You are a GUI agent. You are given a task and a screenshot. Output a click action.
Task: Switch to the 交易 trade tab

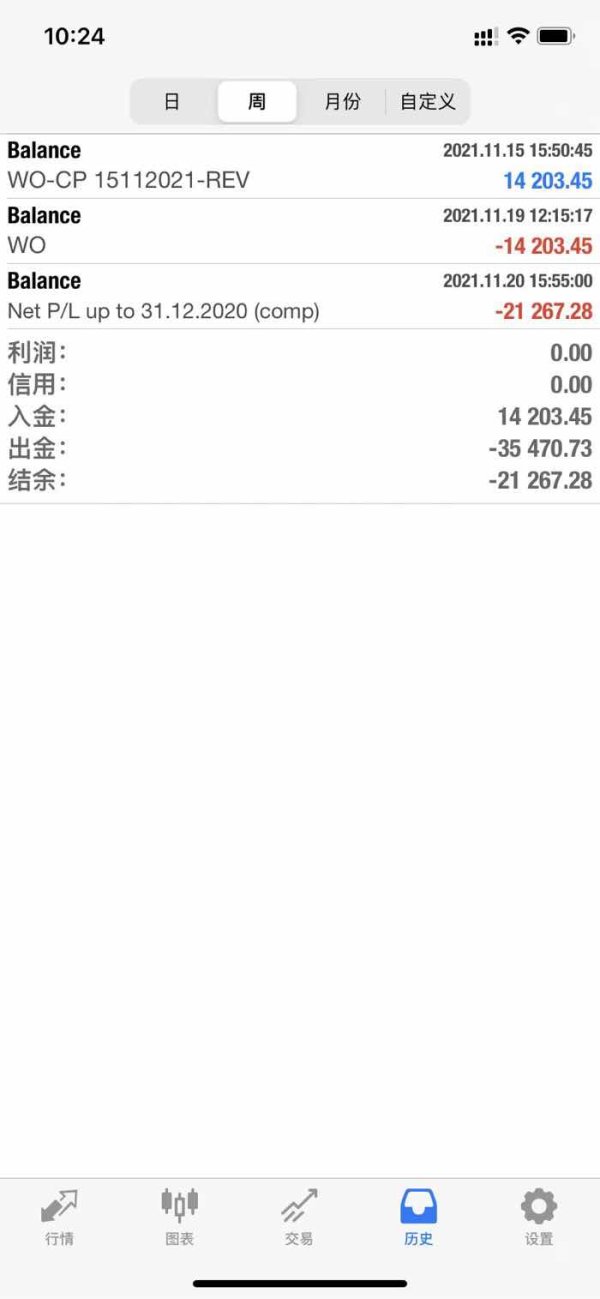click(x=299, y=1216)
